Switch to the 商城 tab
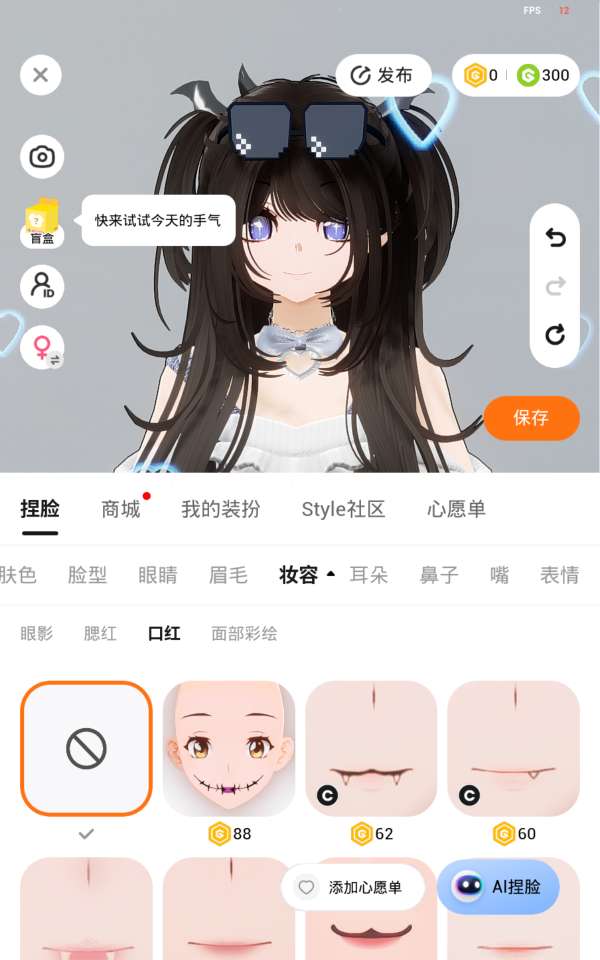The width and height of the screenshot is (600, 960). click(x=121, y=509)
